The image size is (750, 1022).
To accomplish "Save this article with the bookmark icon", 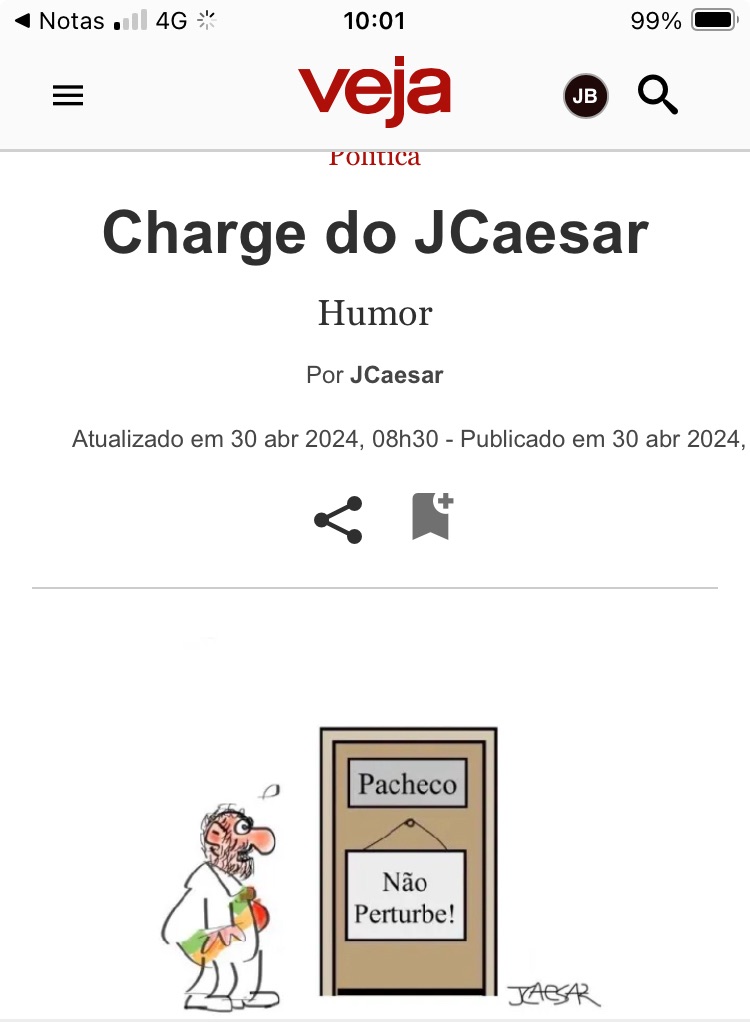I will click(x=432, y=517).
